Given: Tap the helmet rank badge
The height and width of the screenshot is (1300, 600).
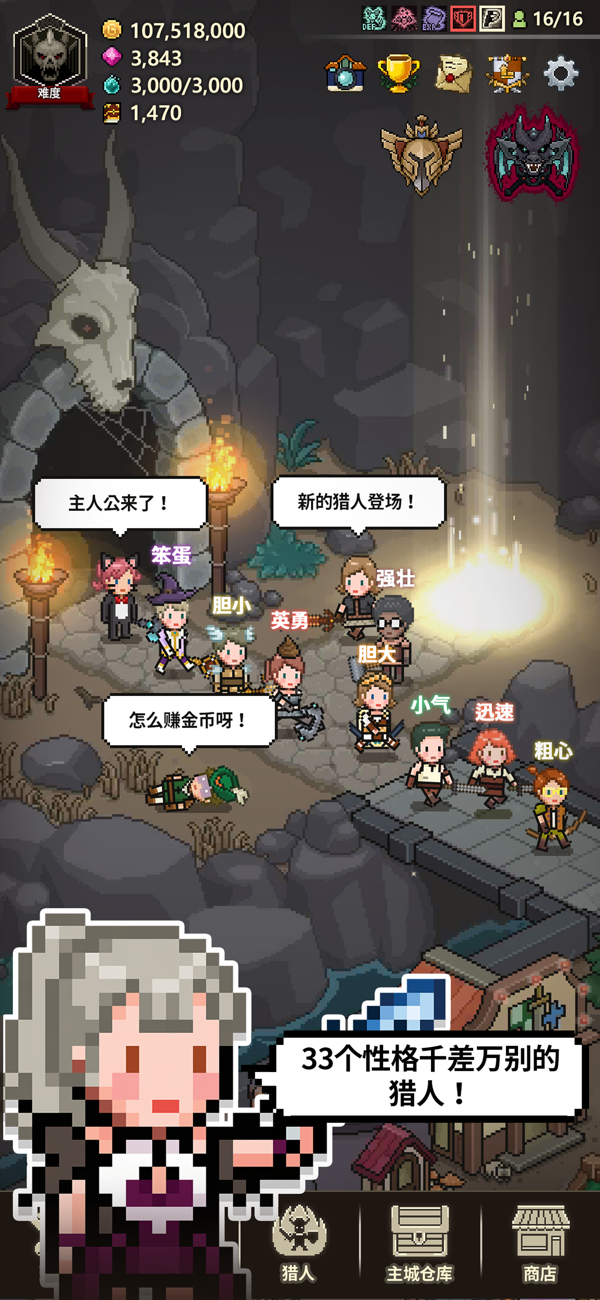Looking at the screenshot, I should click(x=421, y=152).
